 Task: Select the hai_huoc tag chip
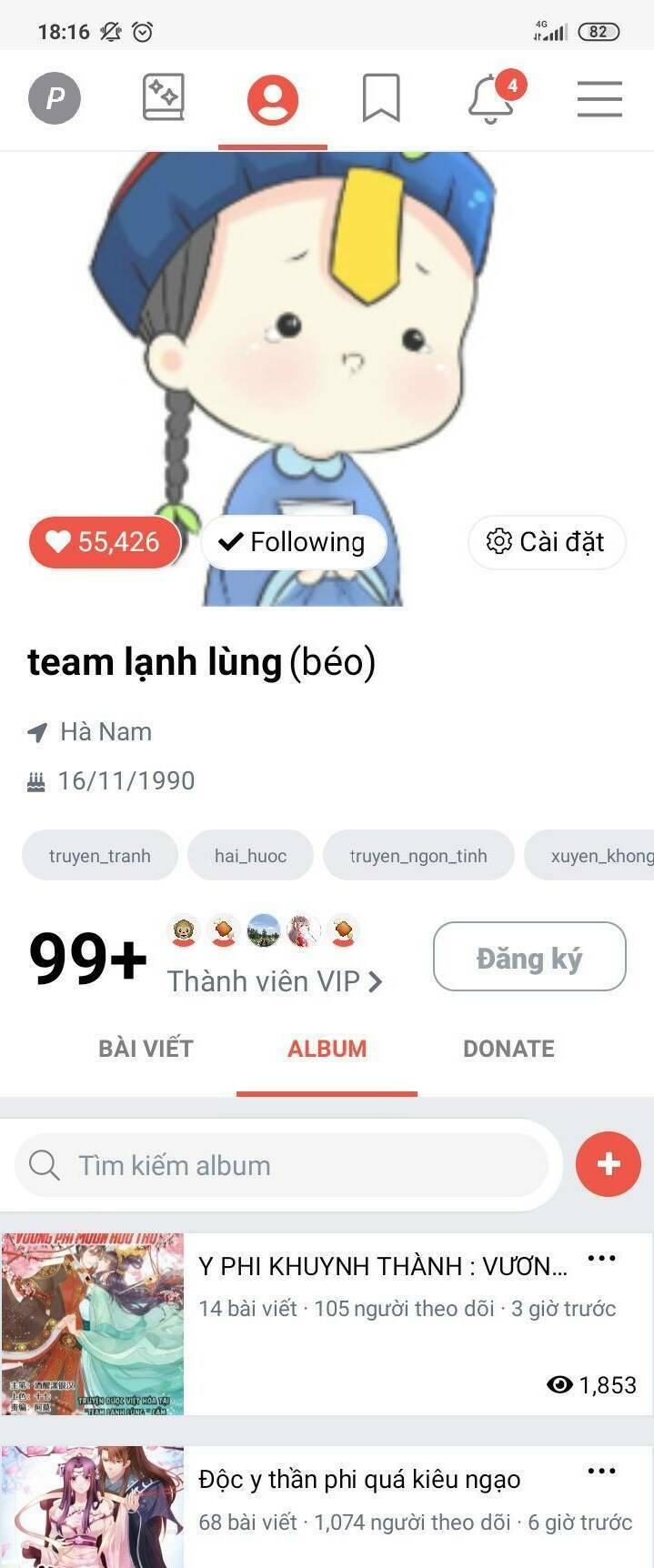tap(250, 856)
